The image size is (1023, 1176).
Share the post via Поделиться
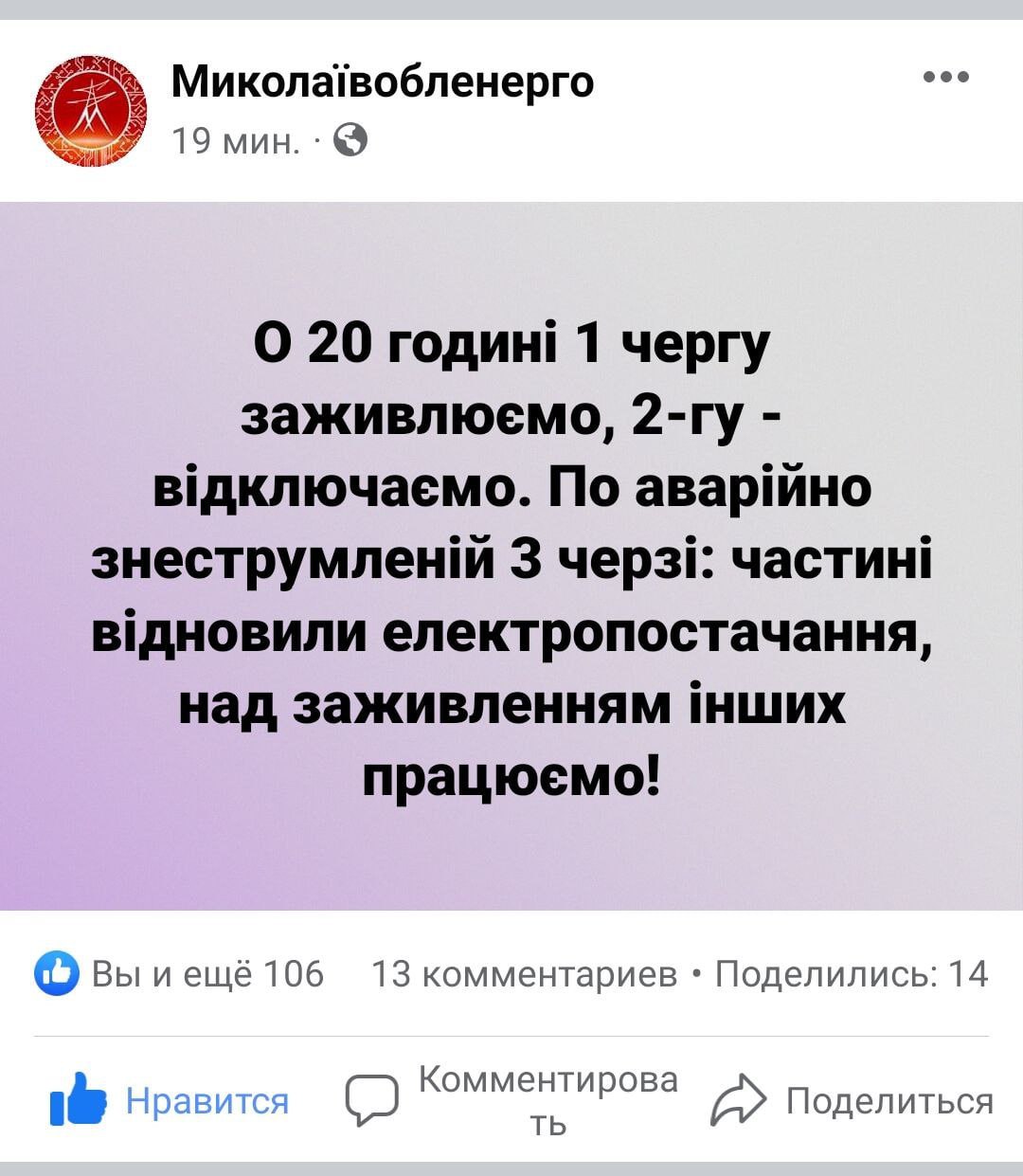852,1100
